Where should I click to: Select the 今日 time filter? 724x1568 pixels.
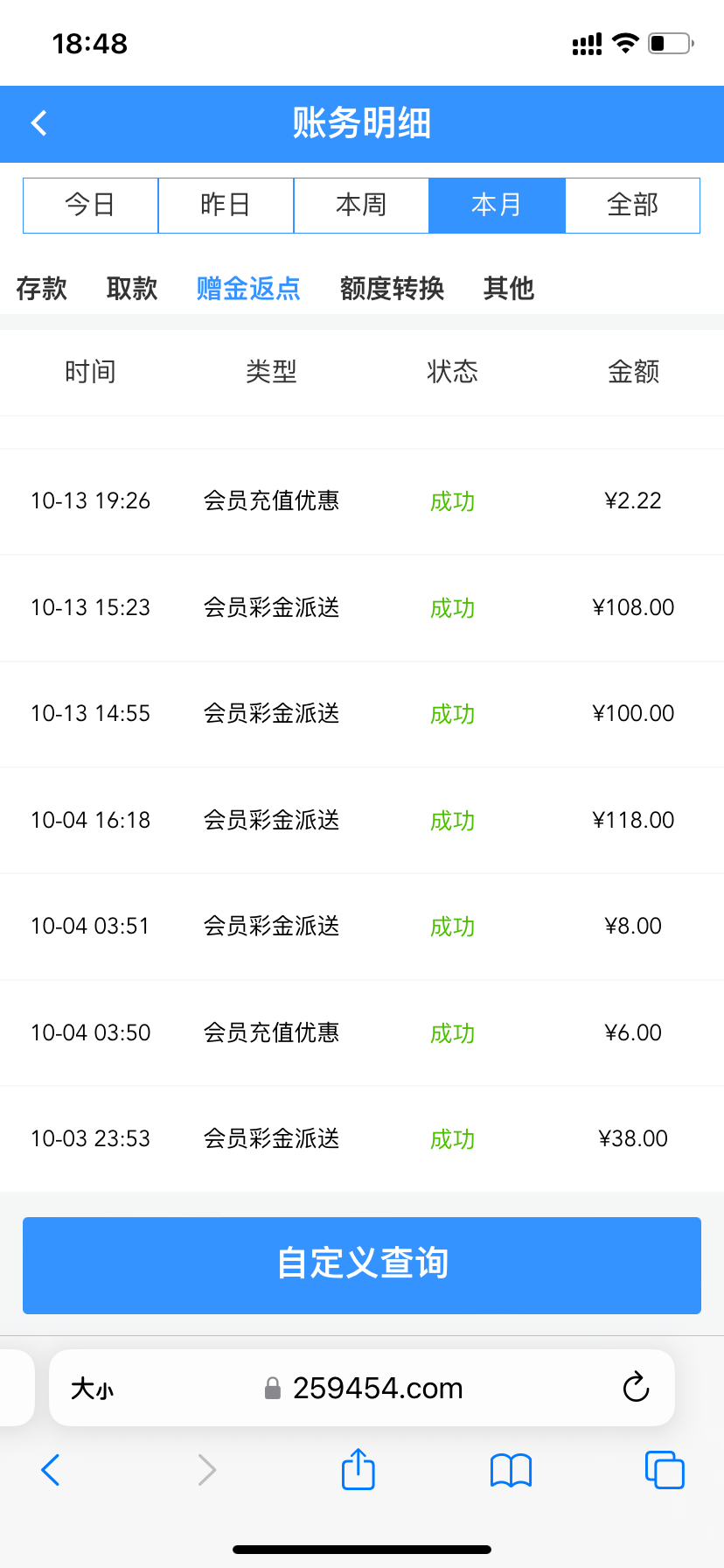[90, 206]
